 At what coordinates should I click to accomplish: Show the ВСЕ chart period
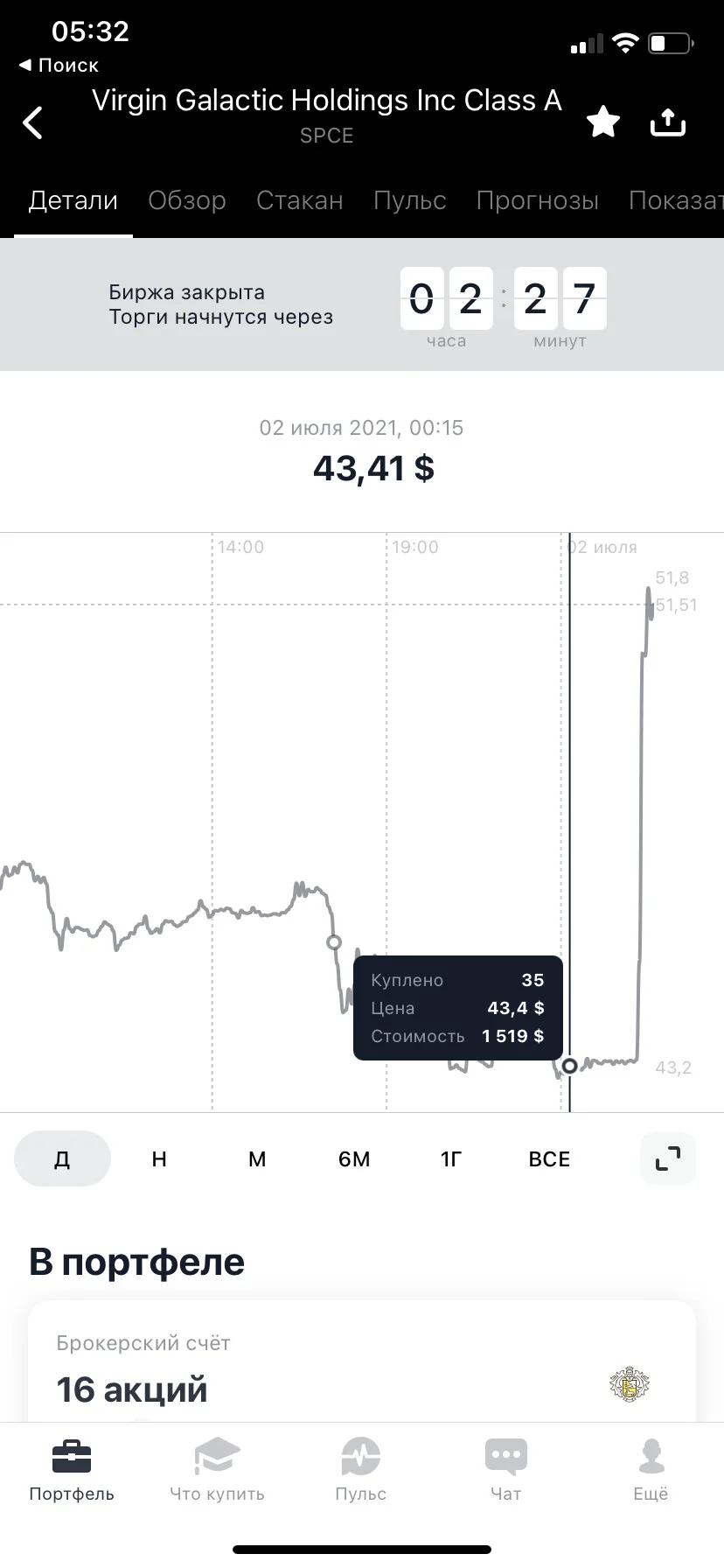(x=549, y=1159)
